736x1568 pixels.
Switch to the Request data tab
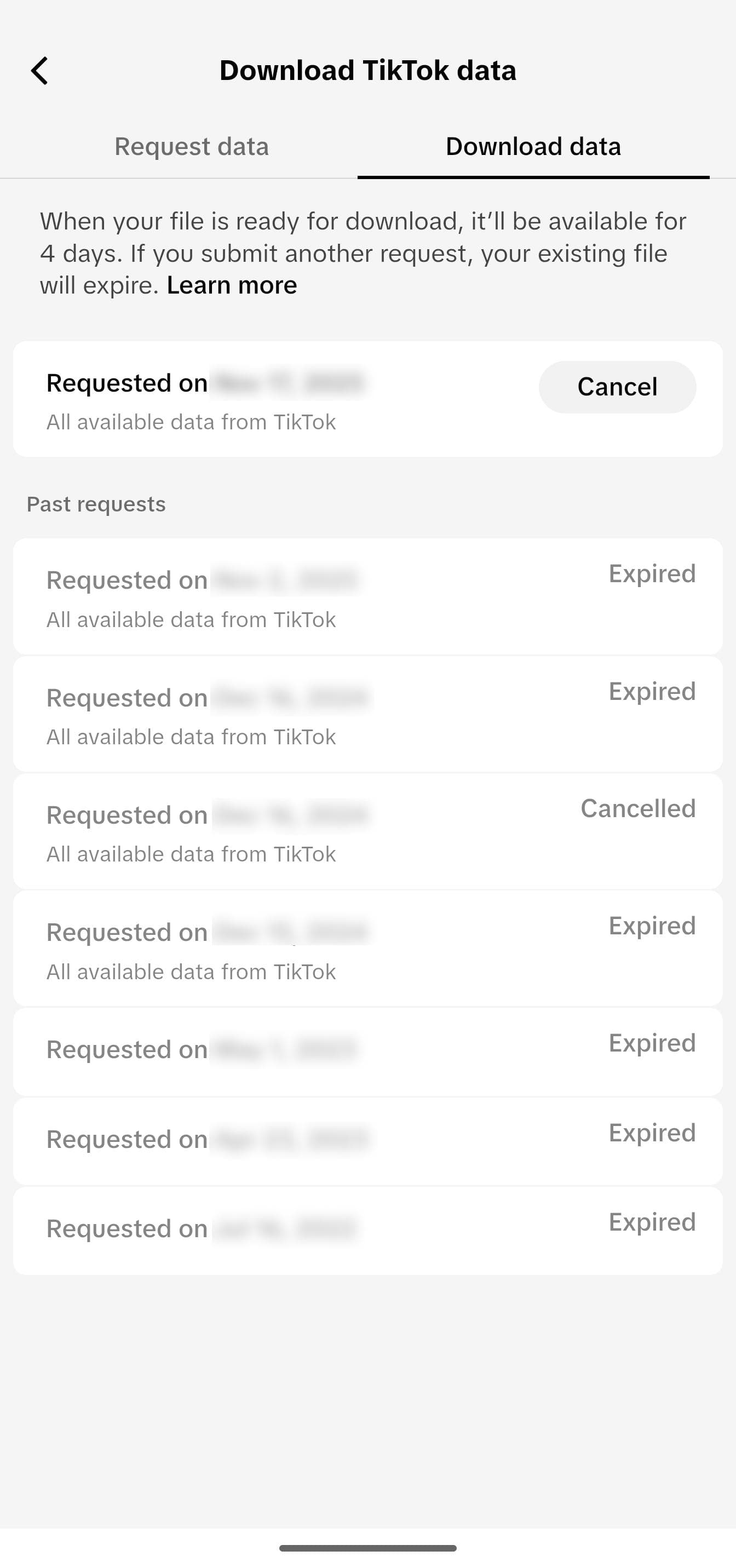[x=191, y=147]
